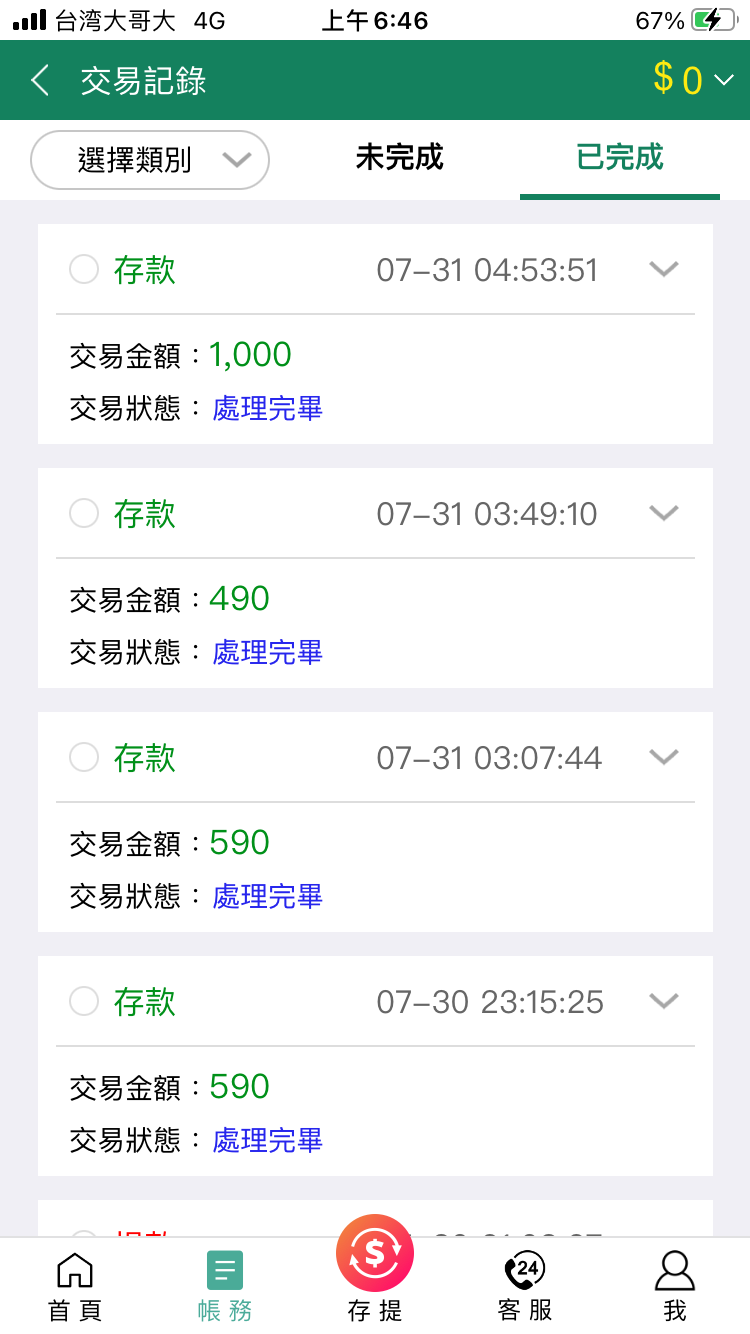This screenshot has width=750, height=1334.
Task: Expand the $ 0 balance dropdown
Action: pos(694,79)
